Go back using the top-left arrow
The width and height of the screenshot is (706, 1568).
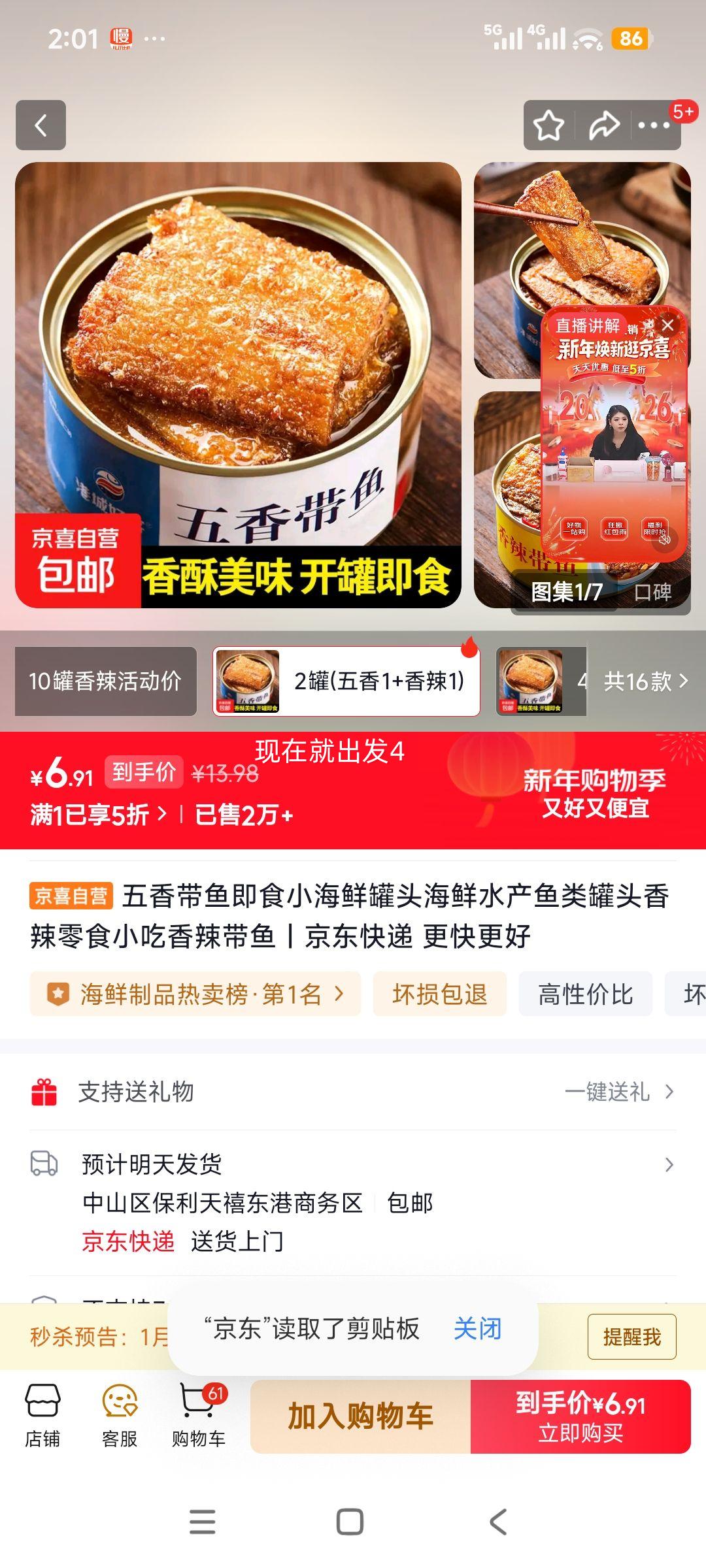click(x=41, y=125)
